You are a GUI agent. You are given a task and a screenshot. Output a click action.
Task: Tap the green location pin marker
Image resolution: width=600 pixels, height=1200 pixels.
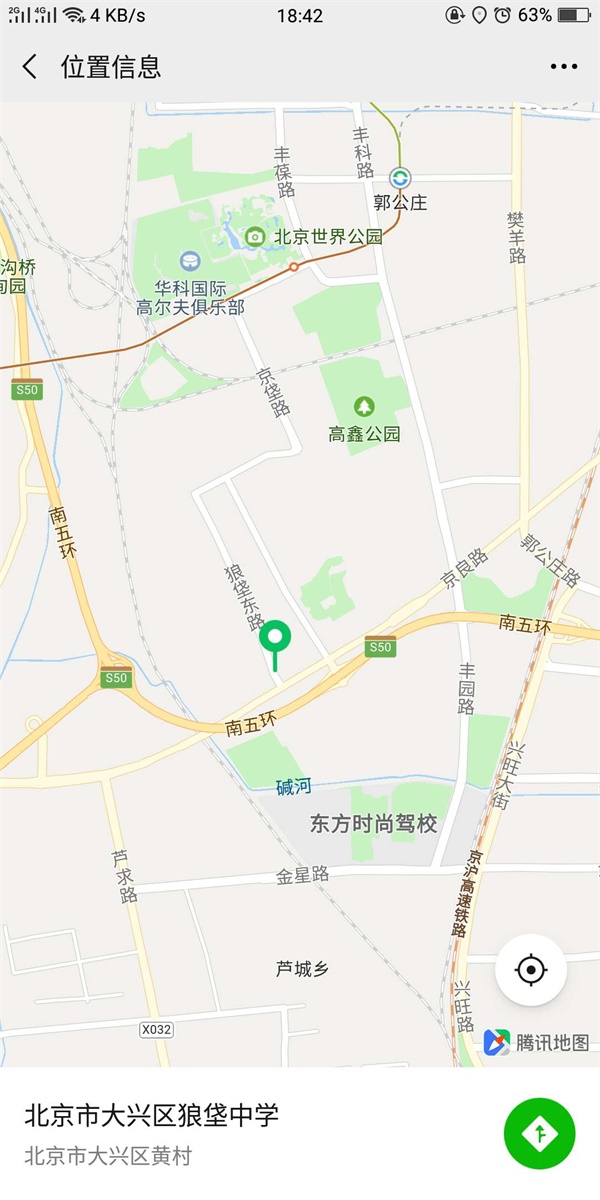coord(275,637)
